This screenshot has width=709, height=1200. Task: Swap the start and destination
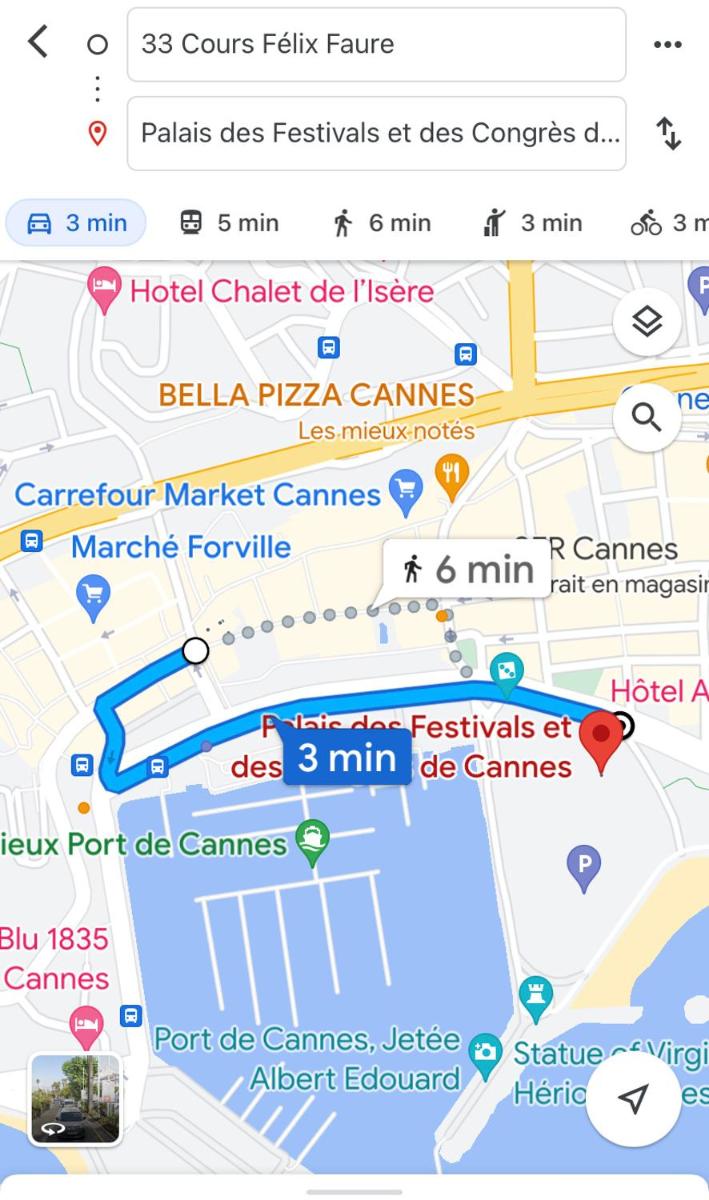point(668,133)
